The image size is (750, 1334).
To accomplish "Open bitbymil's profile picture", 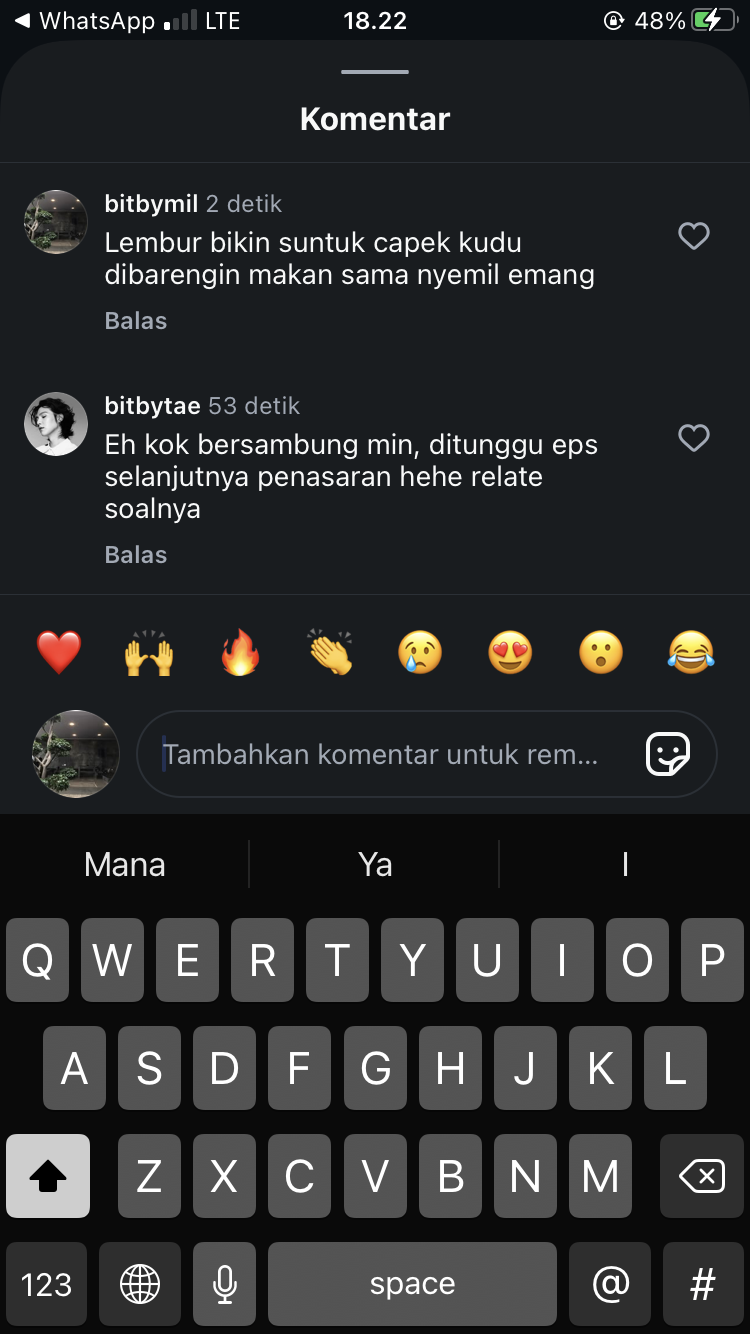I will [56, 222].
